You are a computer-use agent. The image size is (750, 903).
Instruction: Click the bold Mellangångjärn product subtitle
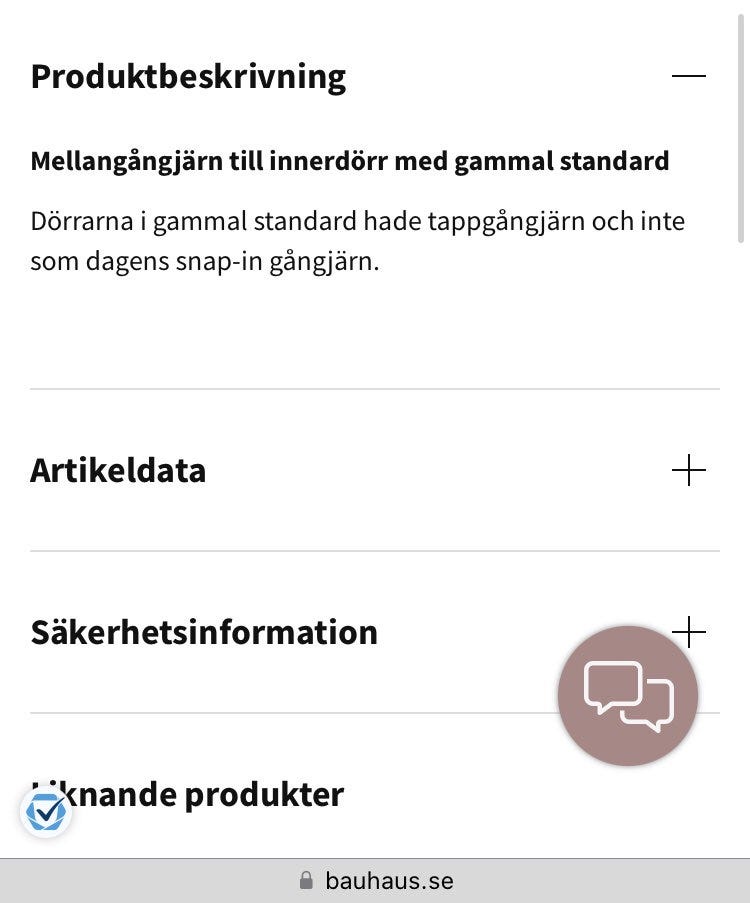click(351, 160)
